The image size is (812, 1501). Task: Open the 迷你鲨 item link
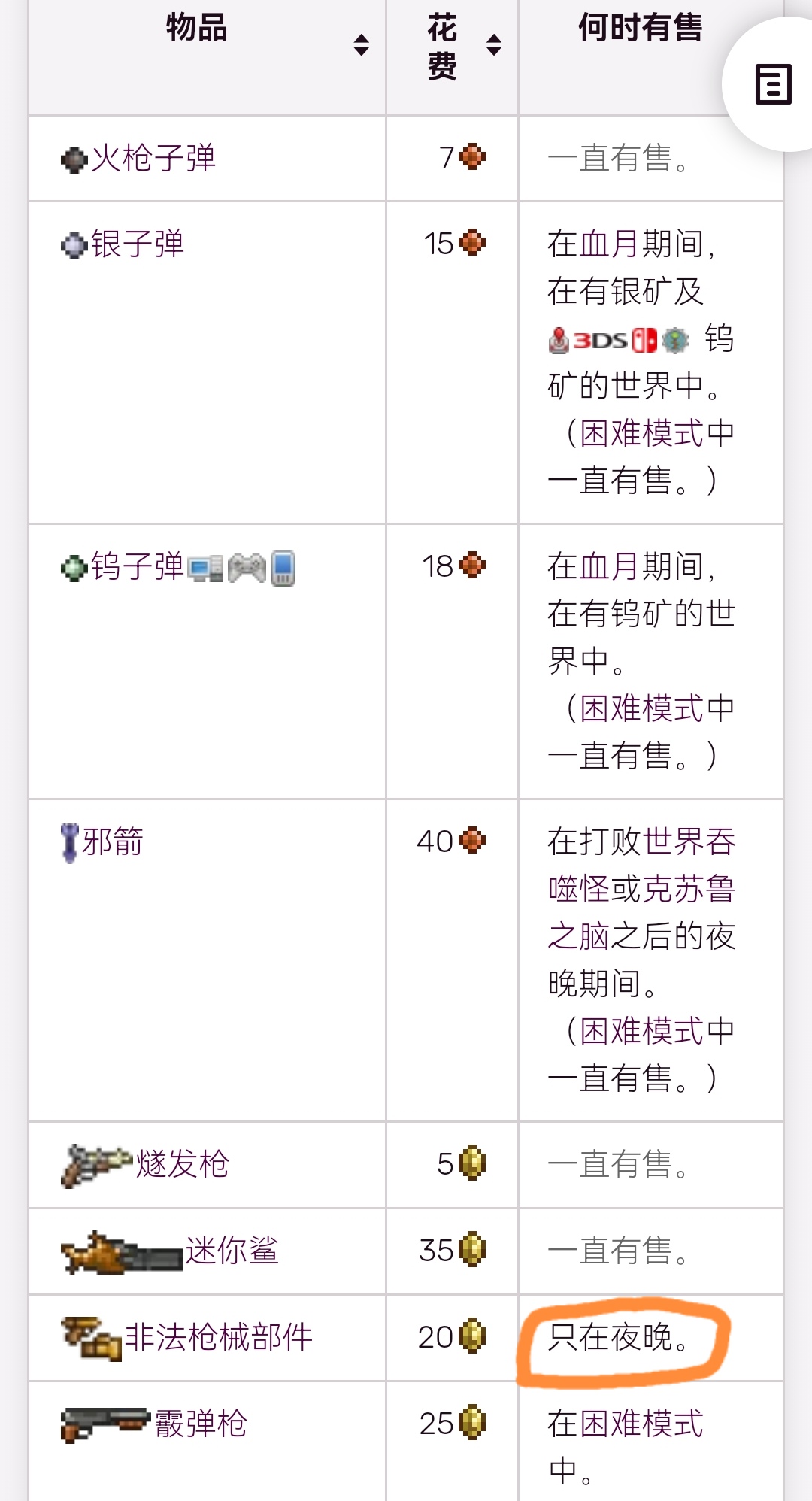232,1251
